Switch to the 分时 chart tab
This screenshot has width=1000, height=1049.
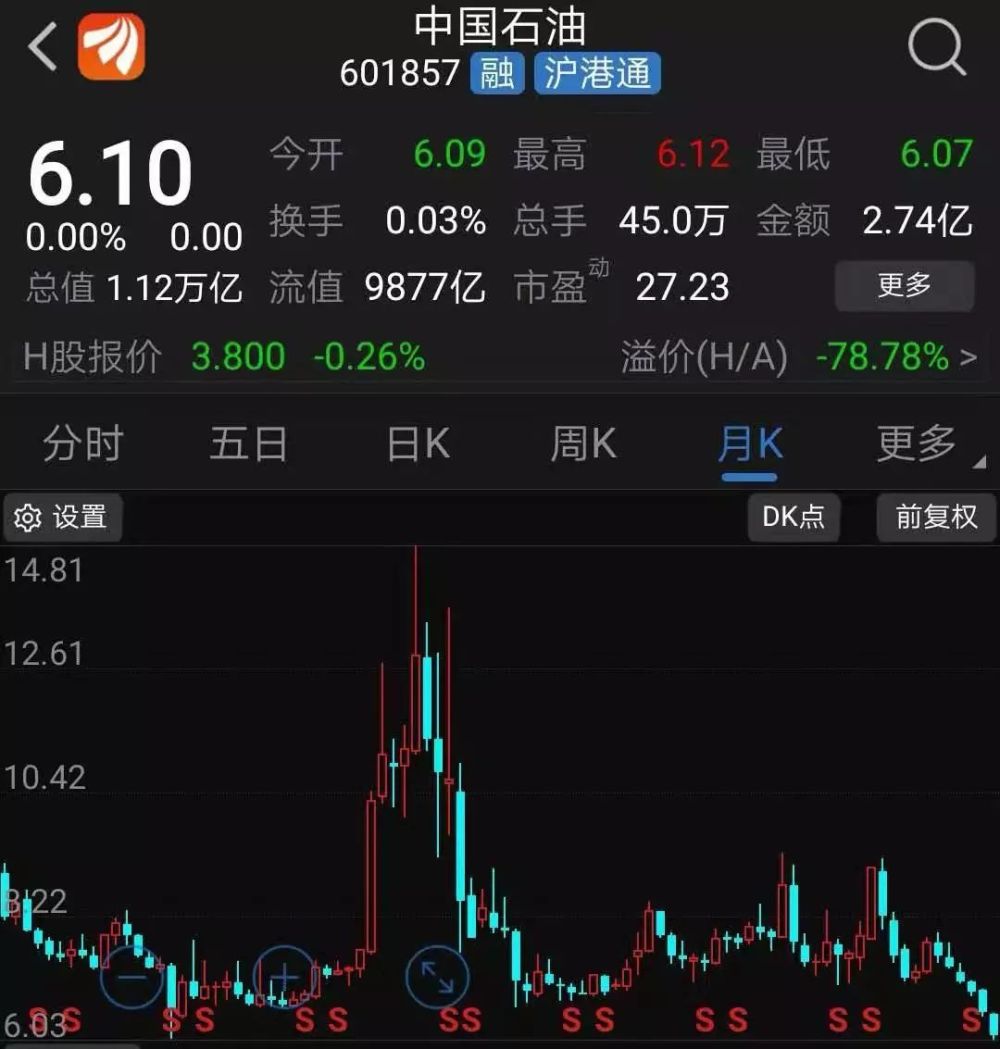point(83,444)
